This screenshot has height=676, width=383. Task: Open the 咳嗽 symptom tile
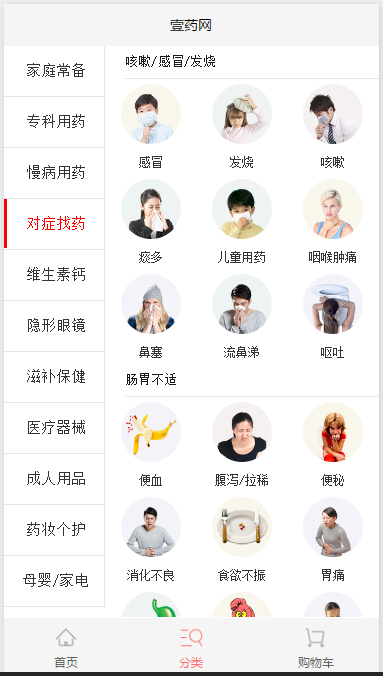coord(333,127)
